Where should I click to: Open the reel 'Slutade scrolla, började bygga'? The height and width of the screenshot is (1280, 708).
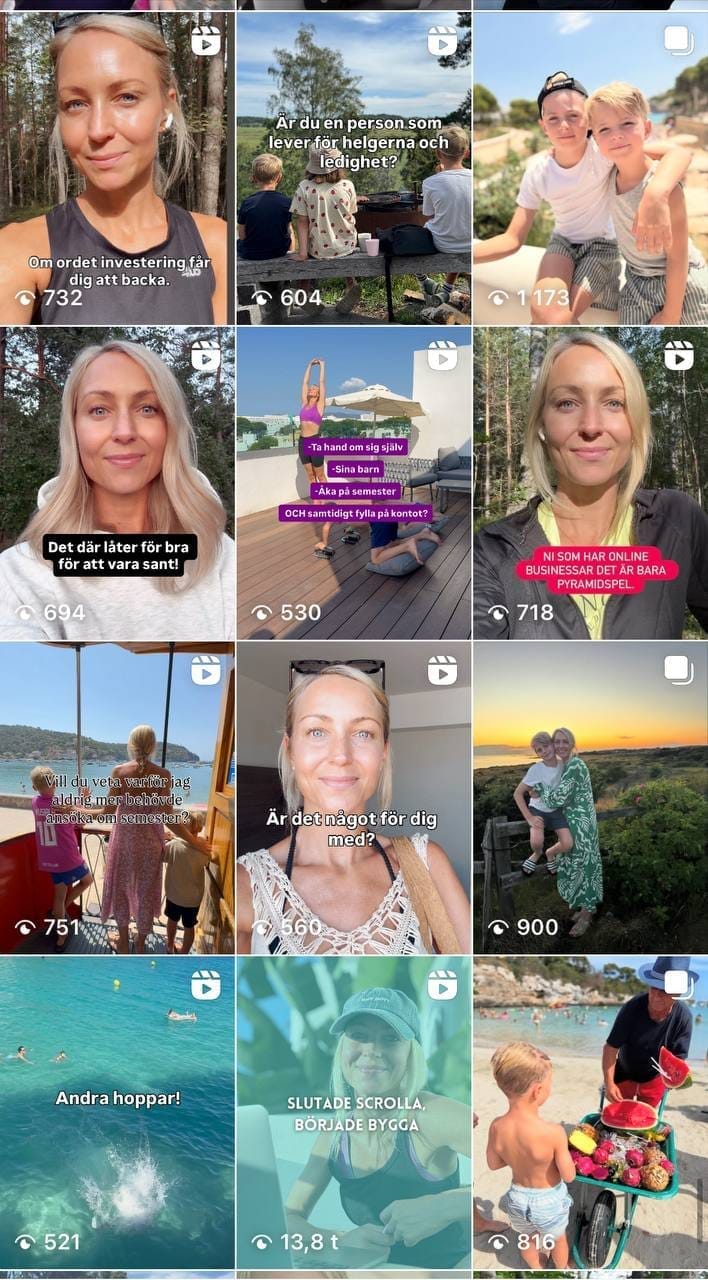point(354,1112)
